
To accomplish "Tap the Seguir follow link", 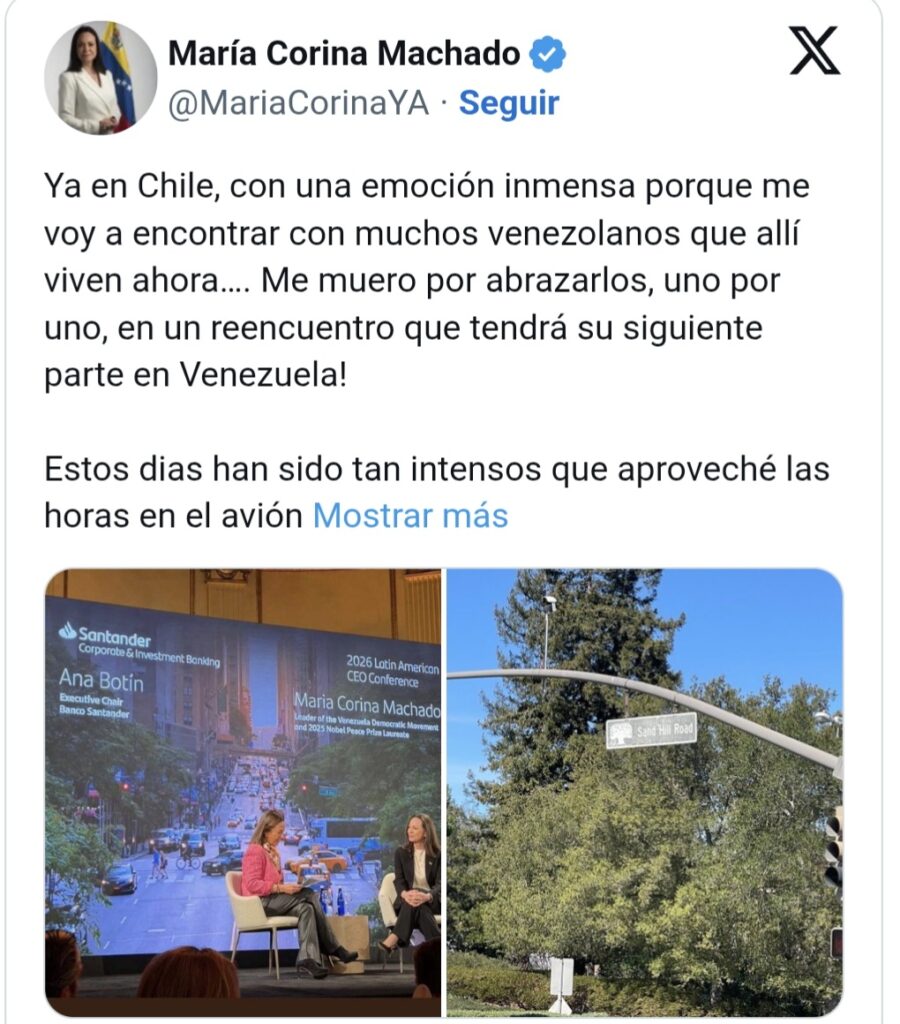I will click(x=508, y=103).
